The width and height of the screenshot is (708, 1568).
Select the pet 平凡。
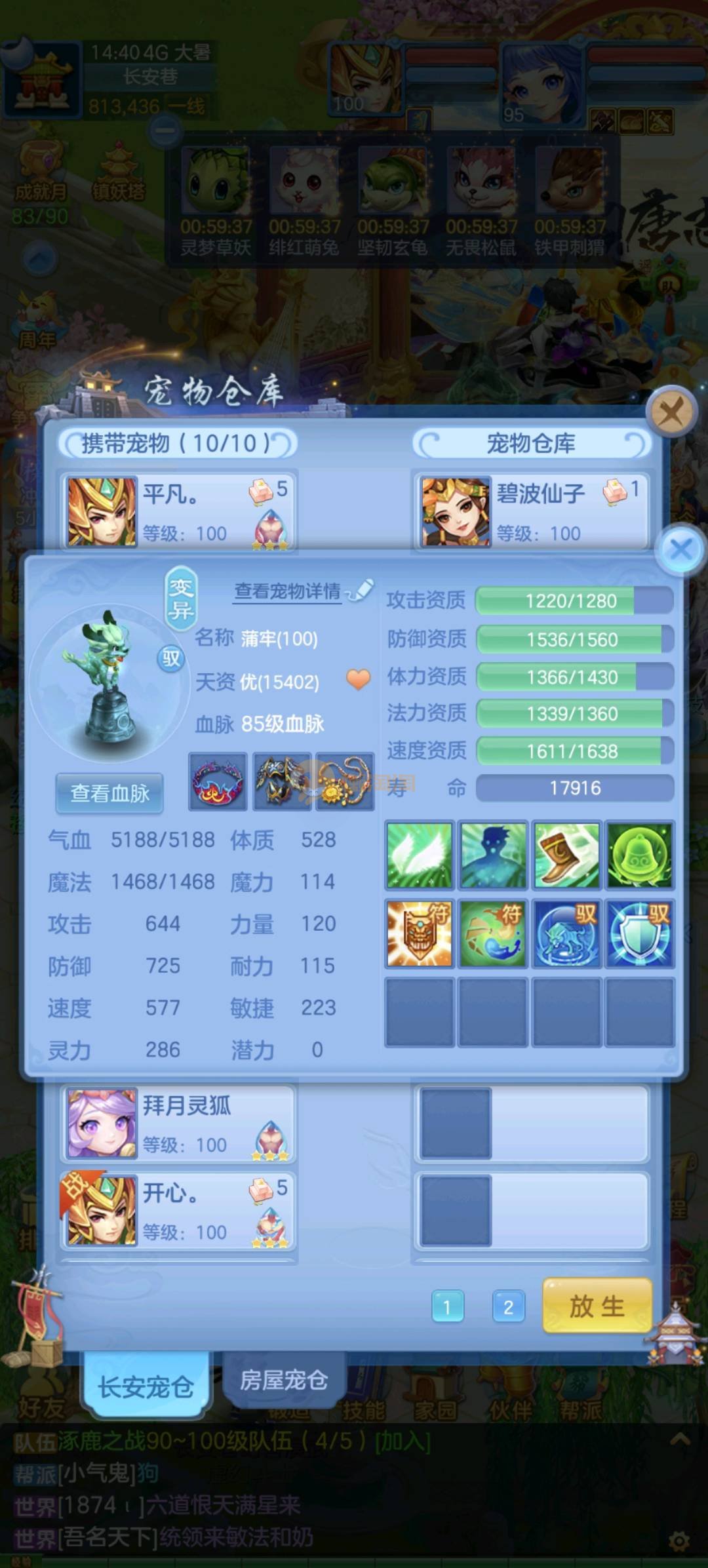pyautogui.click(x=178, y=511)
